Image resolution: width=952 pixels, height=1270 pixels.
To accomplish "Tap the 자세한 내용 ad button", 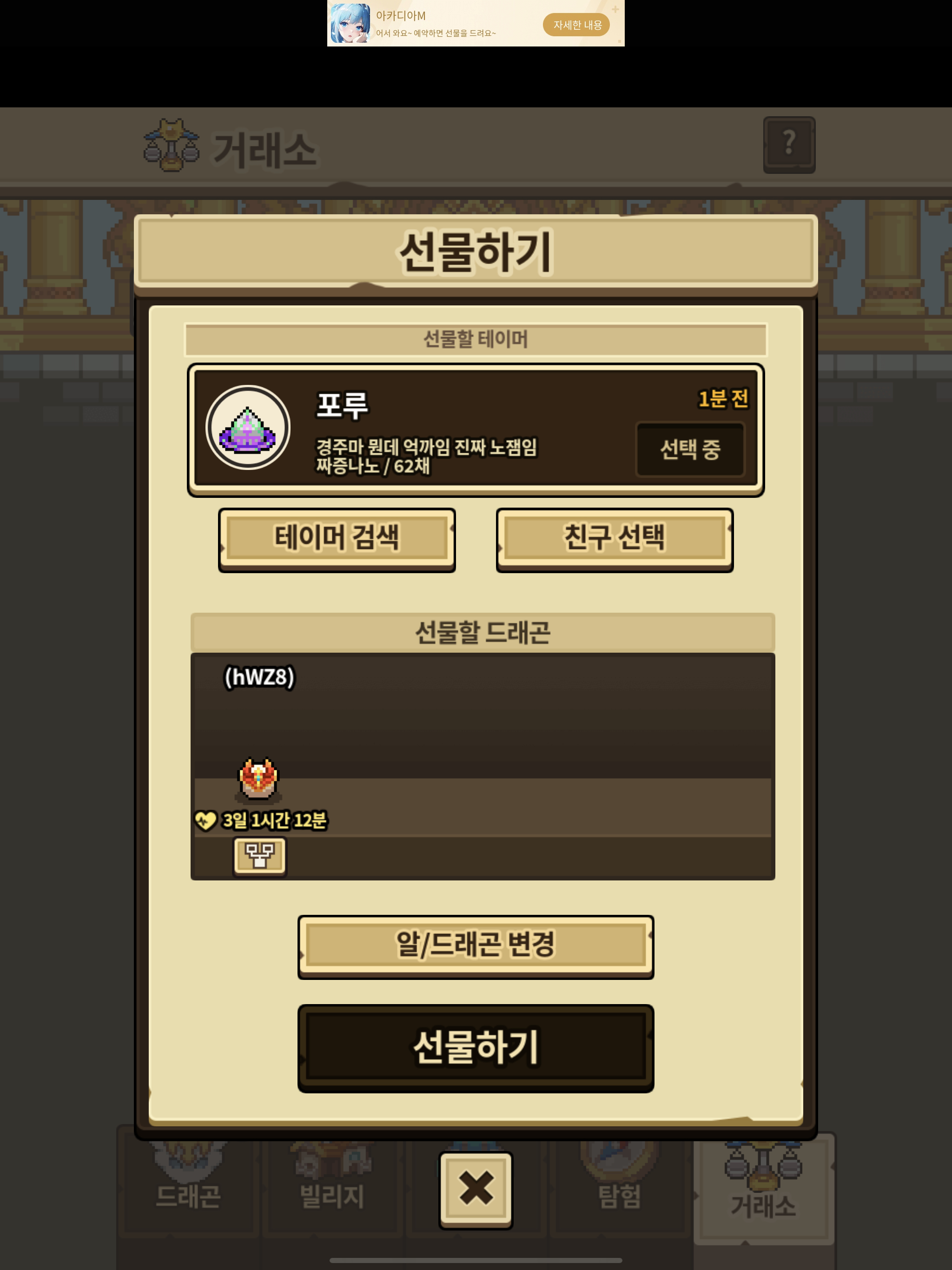I will pos(576,25).
